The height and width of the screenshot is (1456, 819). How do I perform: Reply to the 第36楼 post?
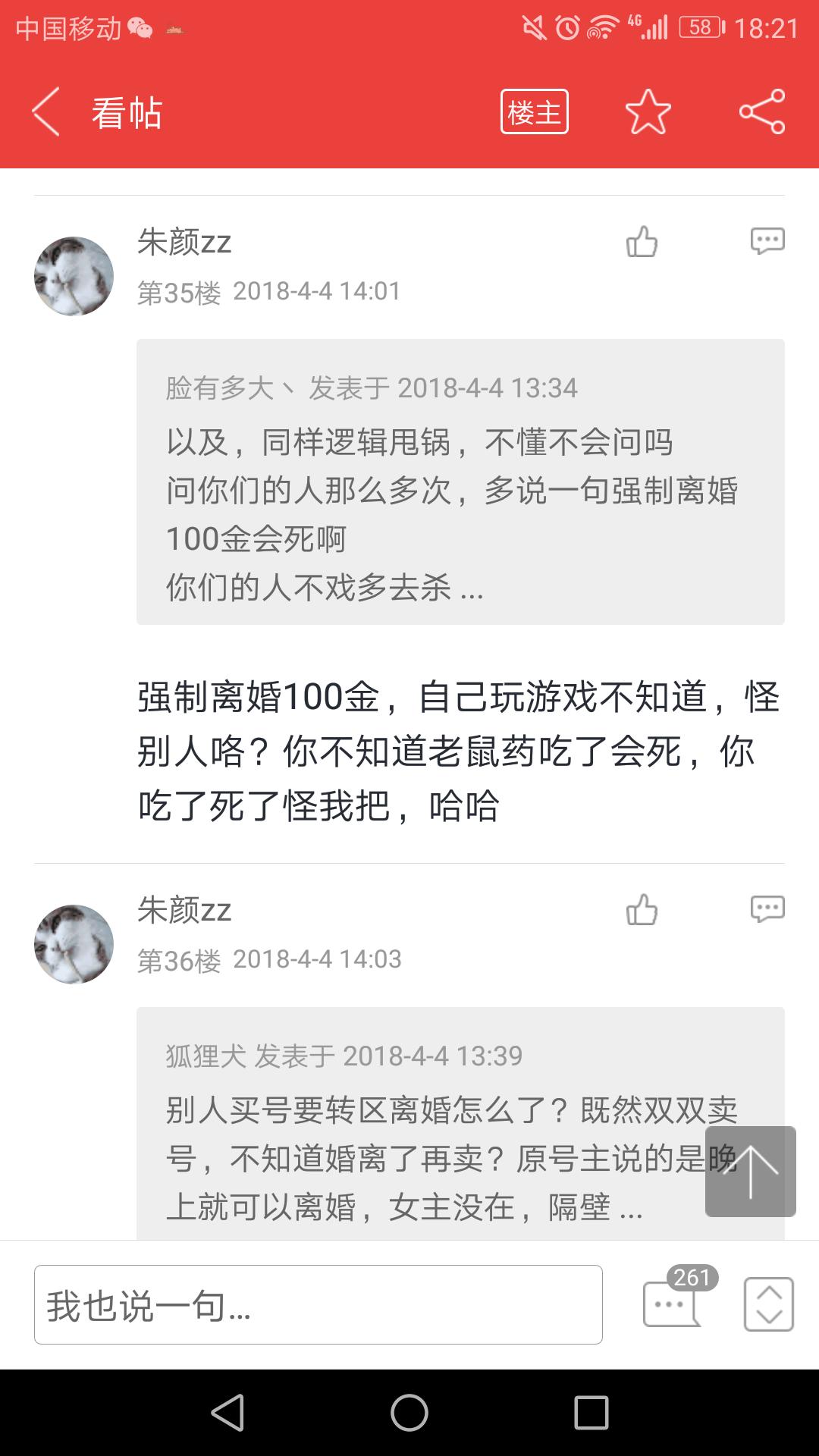point(767,908)
